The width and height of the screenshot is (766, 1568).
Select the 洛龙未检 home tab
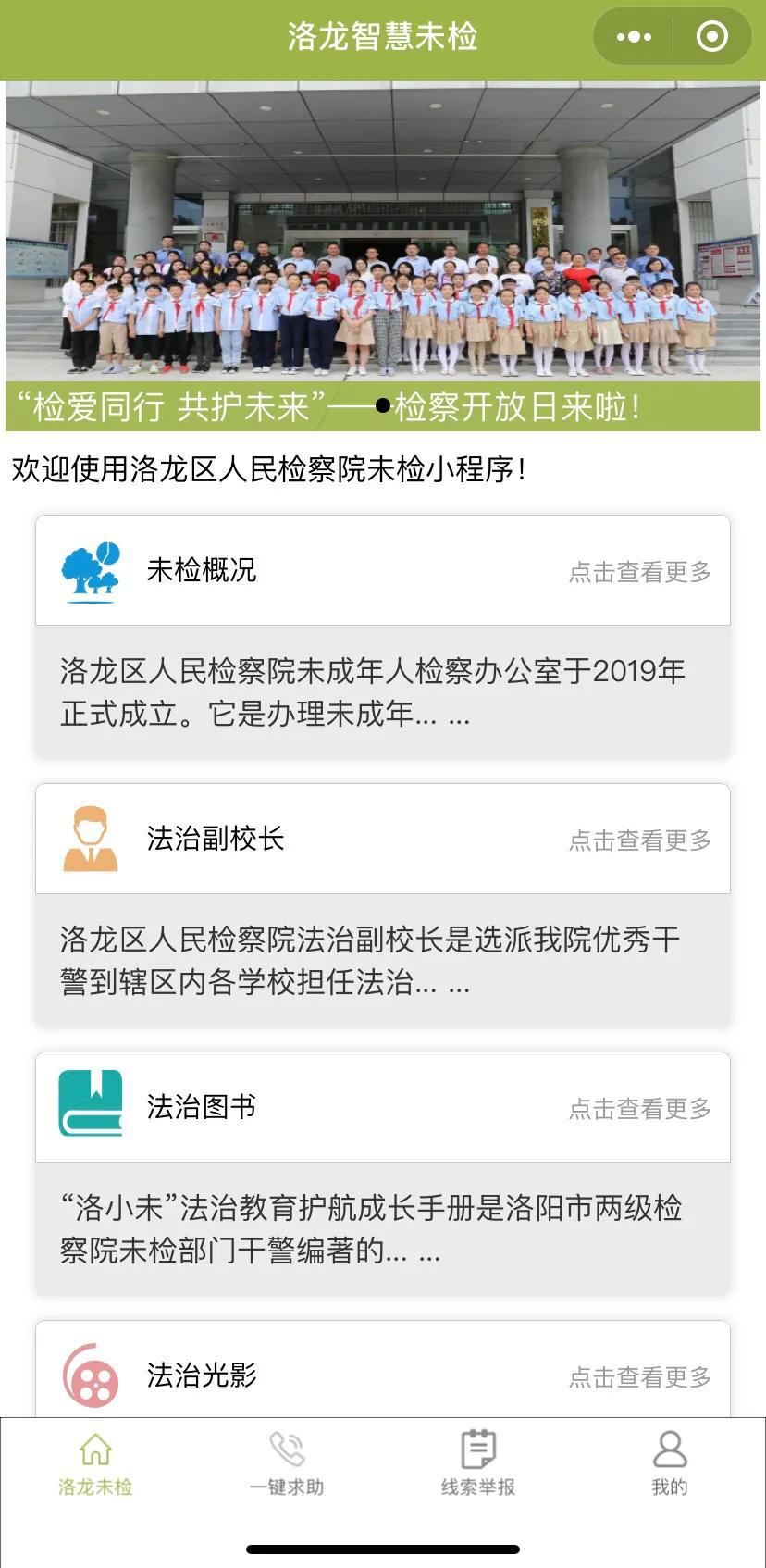[95, 1462]
